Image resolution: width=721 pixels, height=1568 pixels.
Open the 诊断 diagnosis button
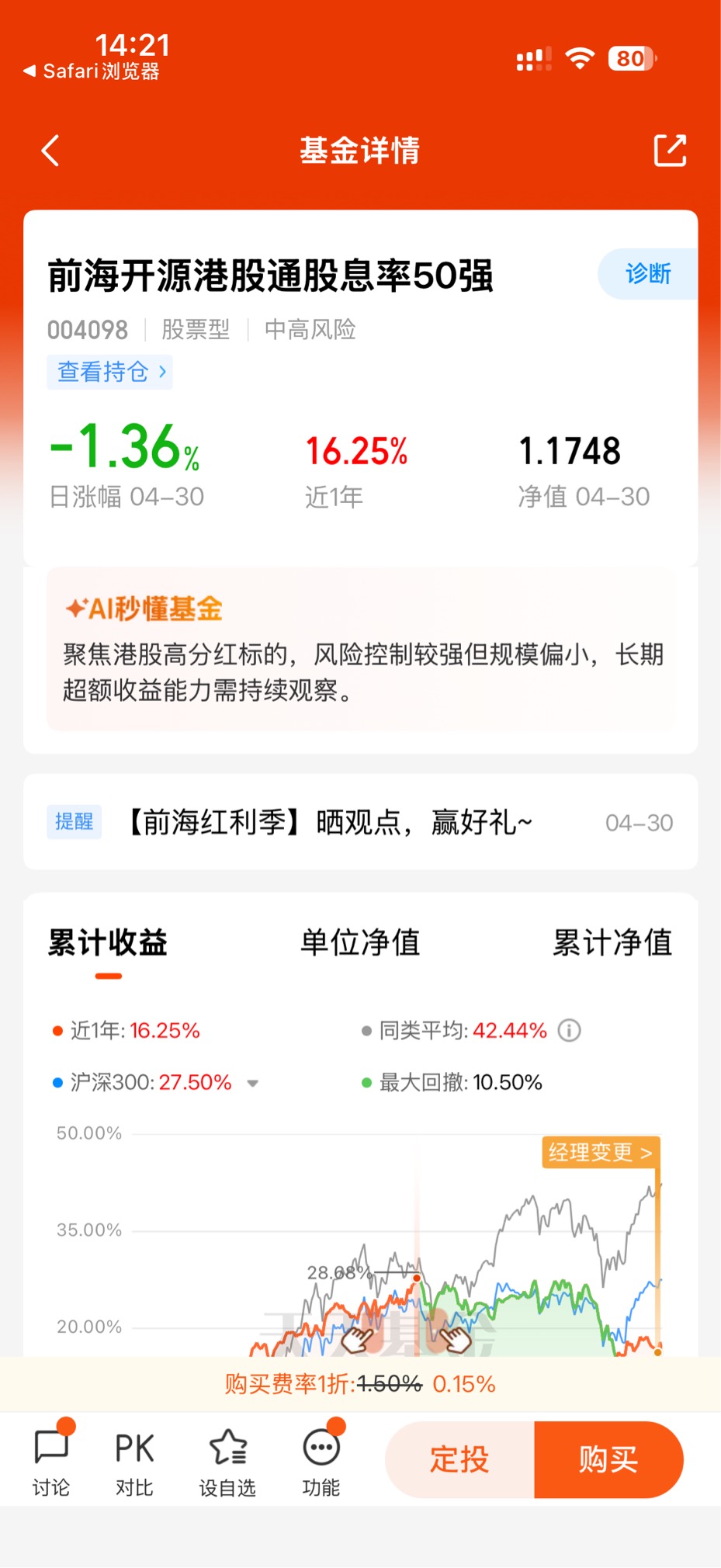647,274
